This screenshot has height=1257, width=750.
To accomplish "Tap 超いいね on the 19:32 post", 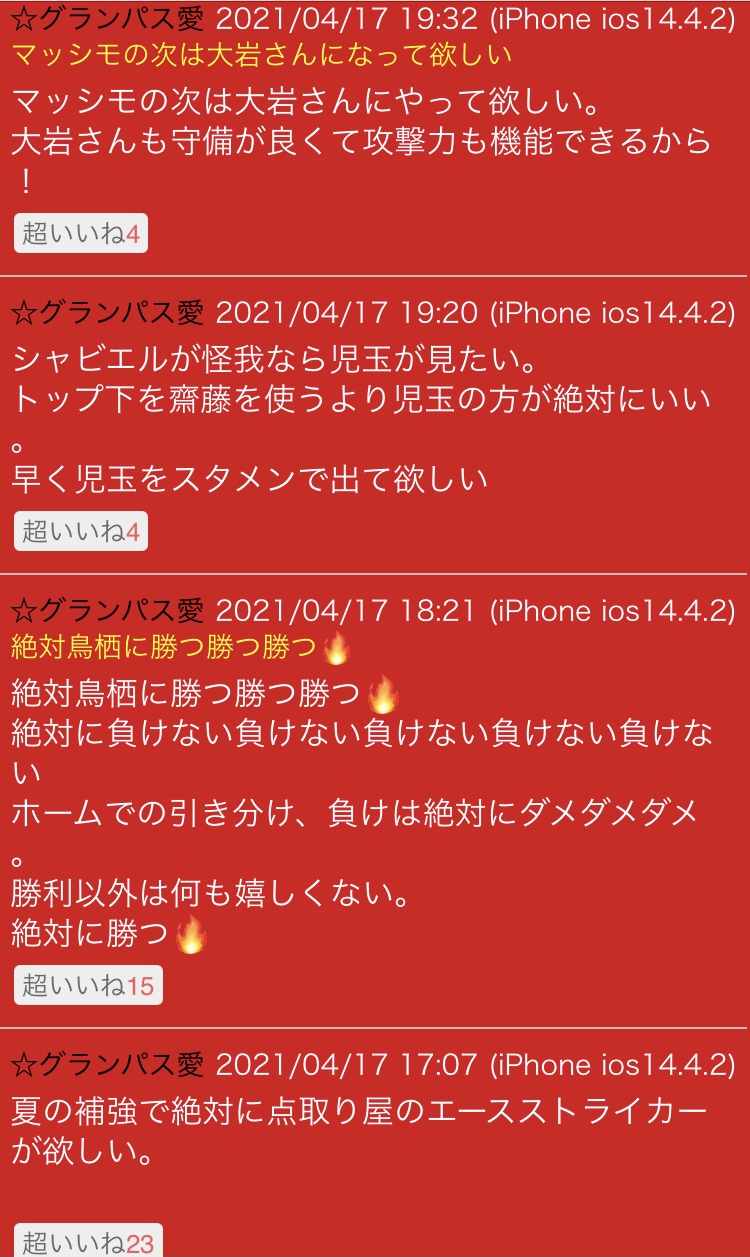I will coord(80,234).
